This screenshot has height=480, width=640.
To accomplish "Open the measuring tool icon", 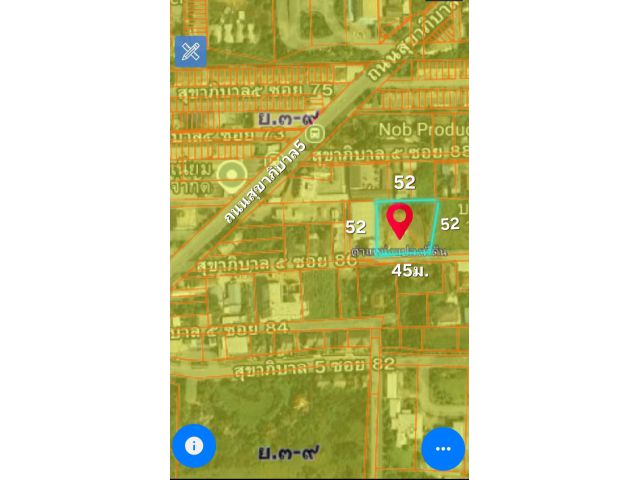I will (190, 51).
